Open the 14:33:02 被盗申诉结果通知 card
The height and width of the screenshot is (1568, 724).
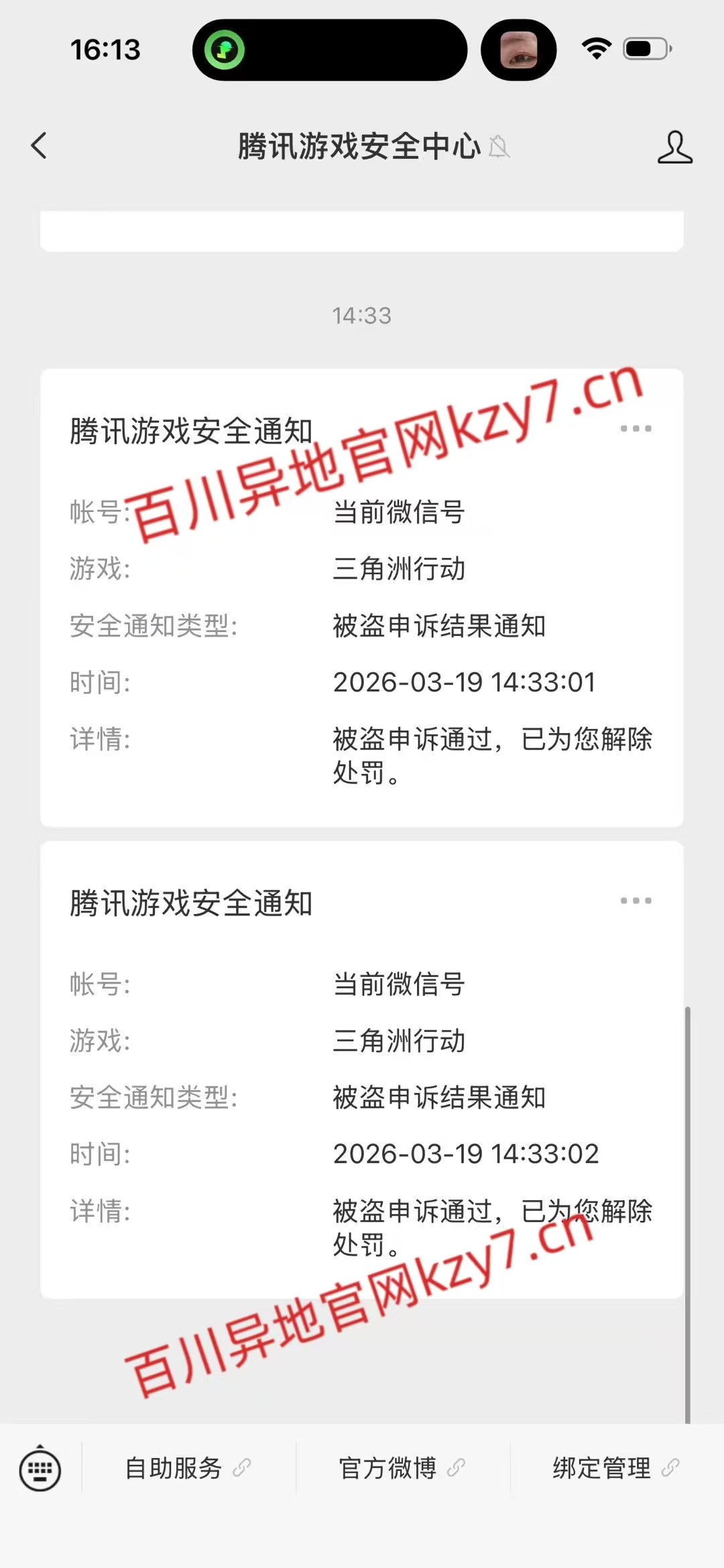(x=362, y=1099)
